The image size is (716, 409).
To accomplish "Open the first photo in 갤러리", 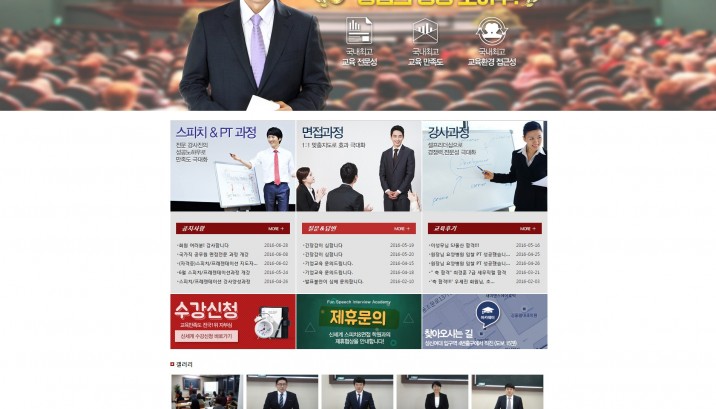I will click(206, 392).
